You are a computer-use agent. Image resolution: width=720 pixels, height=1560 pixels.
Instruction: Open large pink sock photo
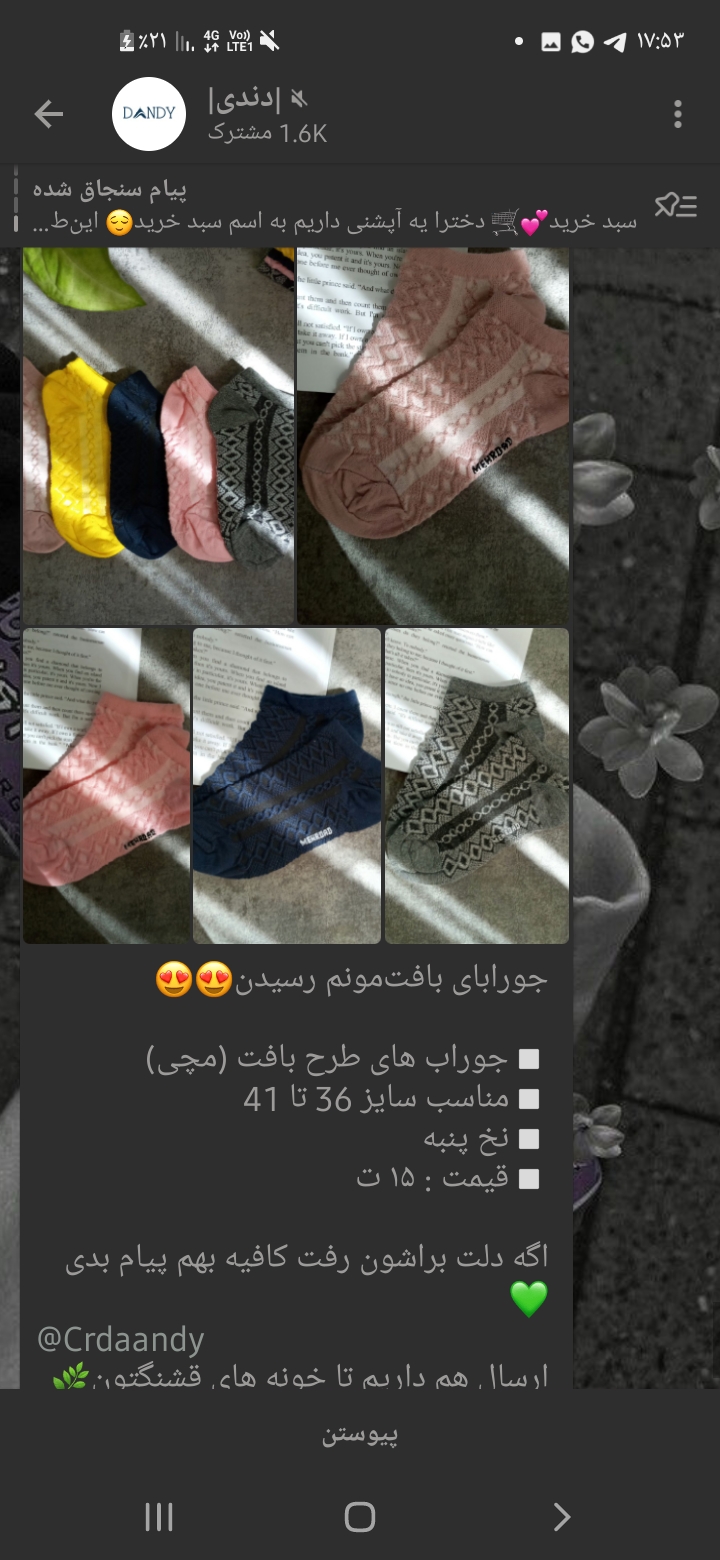[433, 436]
